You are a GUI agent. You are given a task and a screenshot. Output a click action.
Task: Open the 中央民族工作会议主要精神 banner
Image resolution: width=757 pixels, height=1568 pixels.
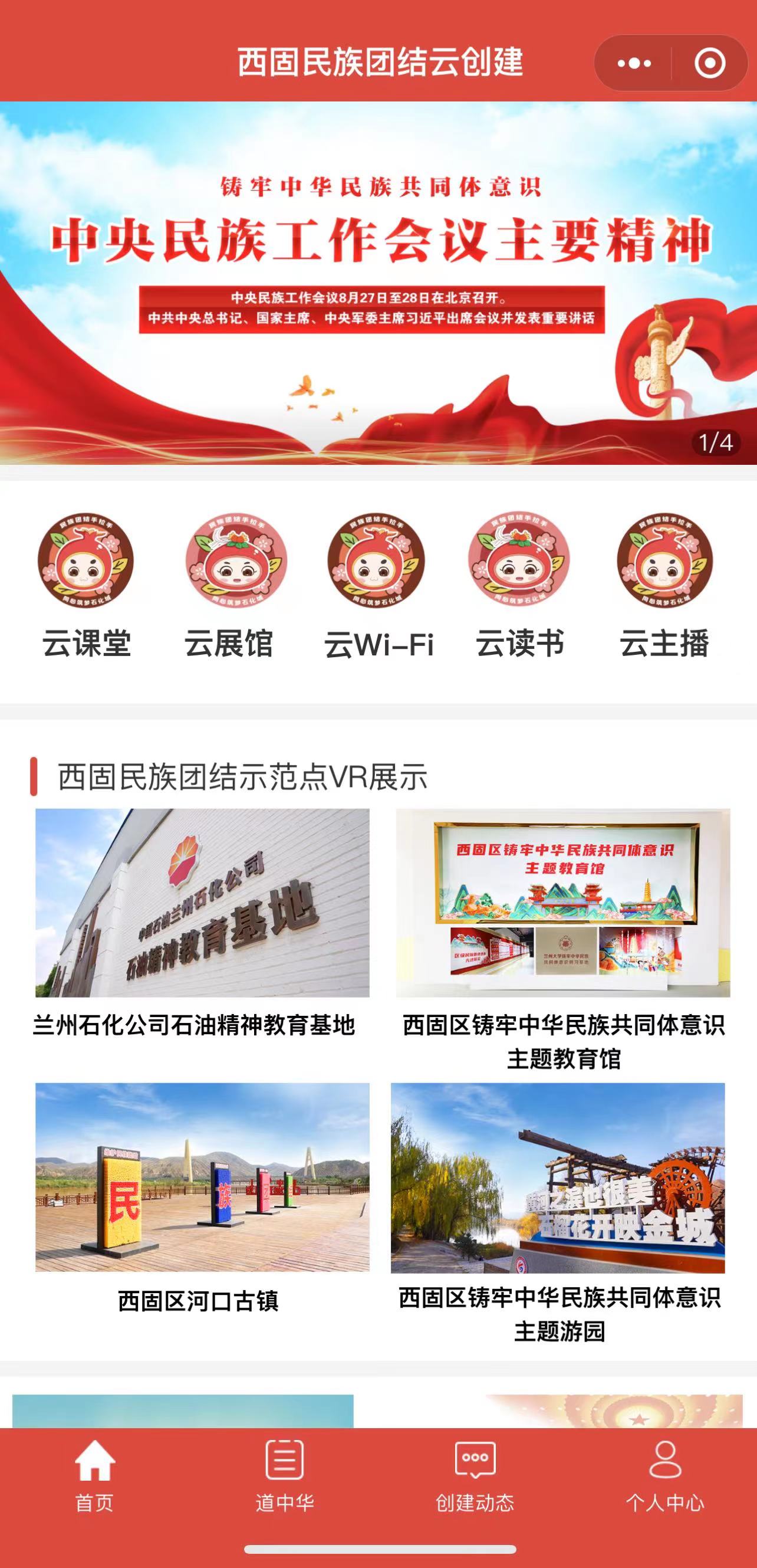tap(377, 274)
